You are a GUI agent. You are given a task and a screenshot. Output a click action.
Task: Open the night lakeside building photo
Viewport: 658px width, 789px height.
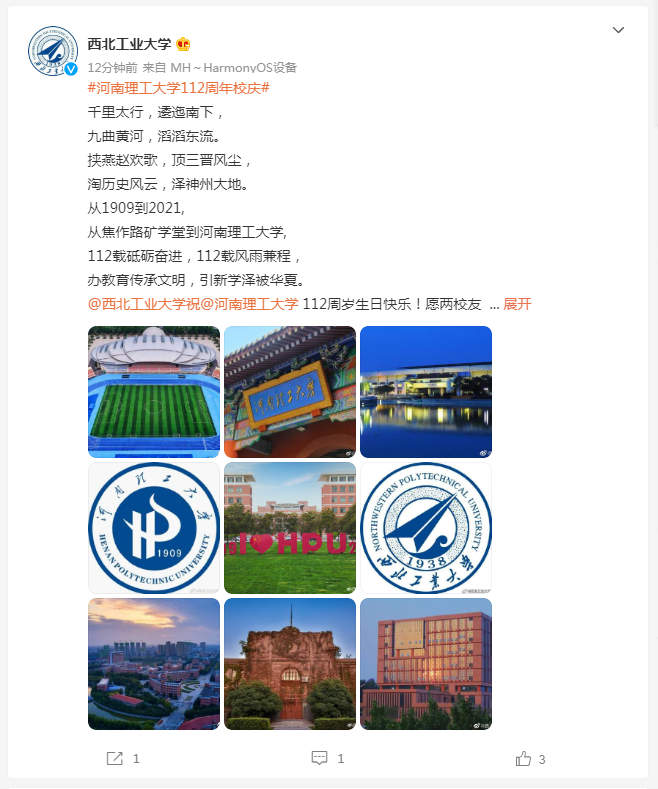coord(426,392)
